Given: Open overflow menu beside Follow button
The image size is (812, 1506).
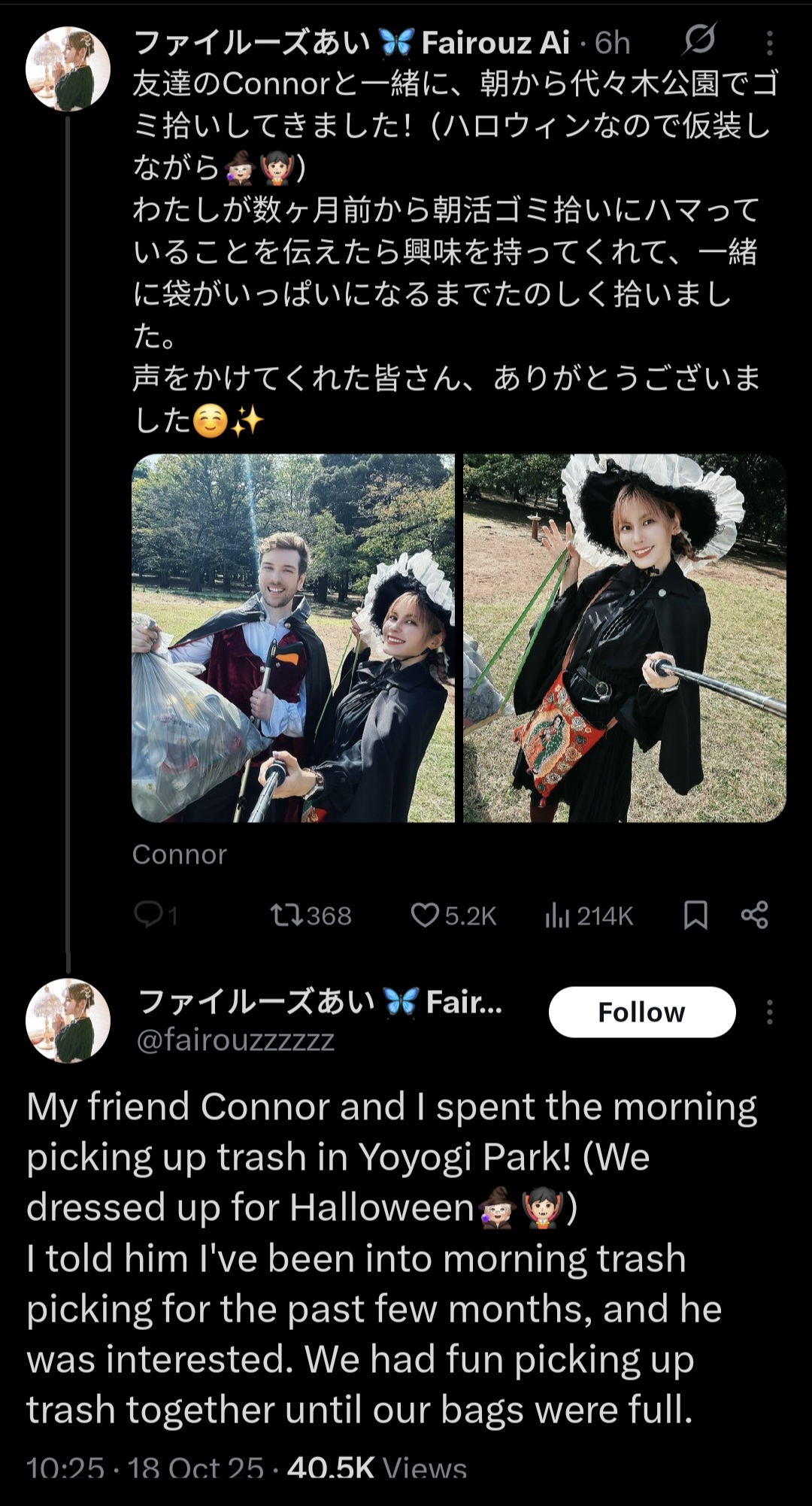Looking at the screenshot, I should tap(769, 1013).
